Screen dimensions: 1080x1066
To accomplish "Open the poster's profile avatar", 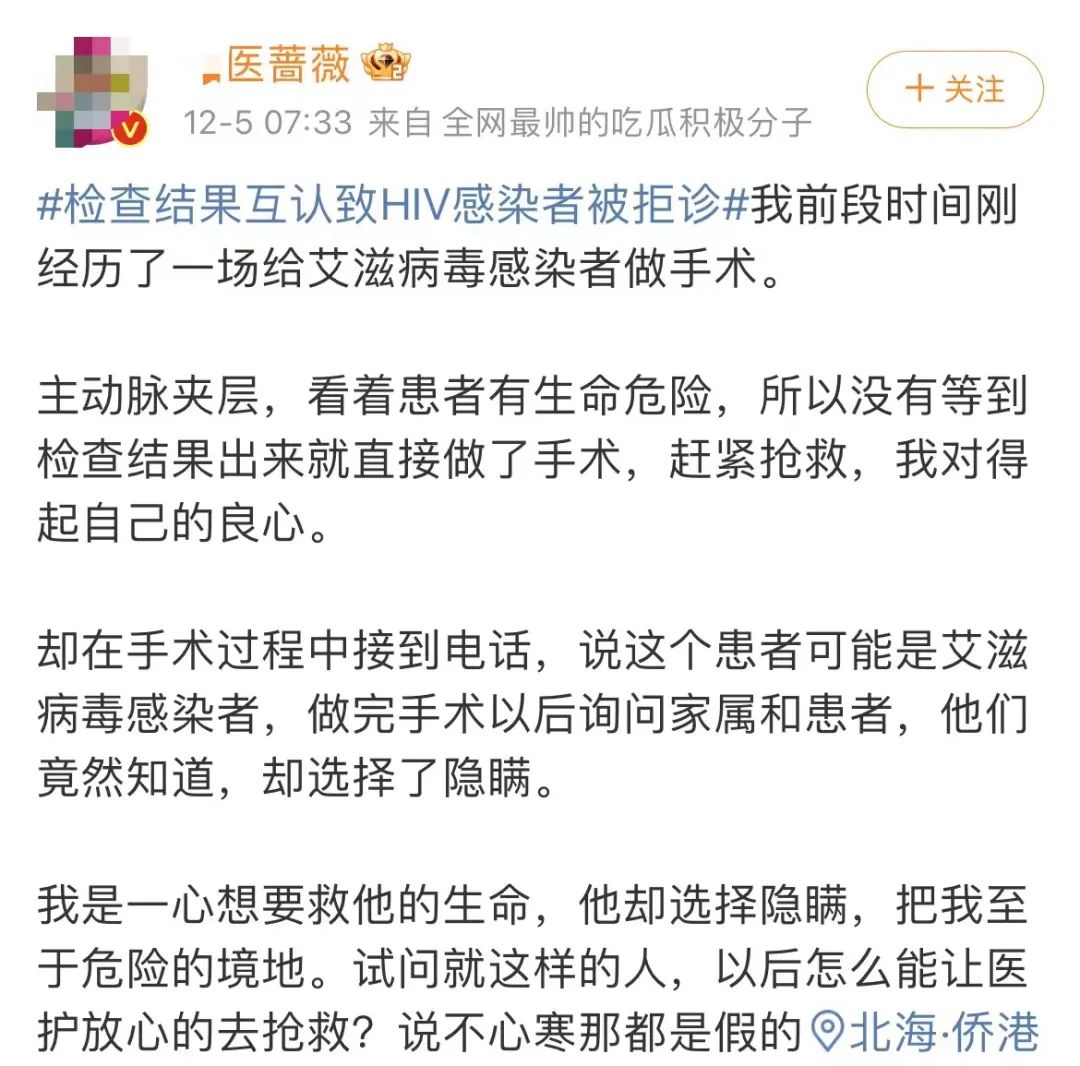I will 94,92.
